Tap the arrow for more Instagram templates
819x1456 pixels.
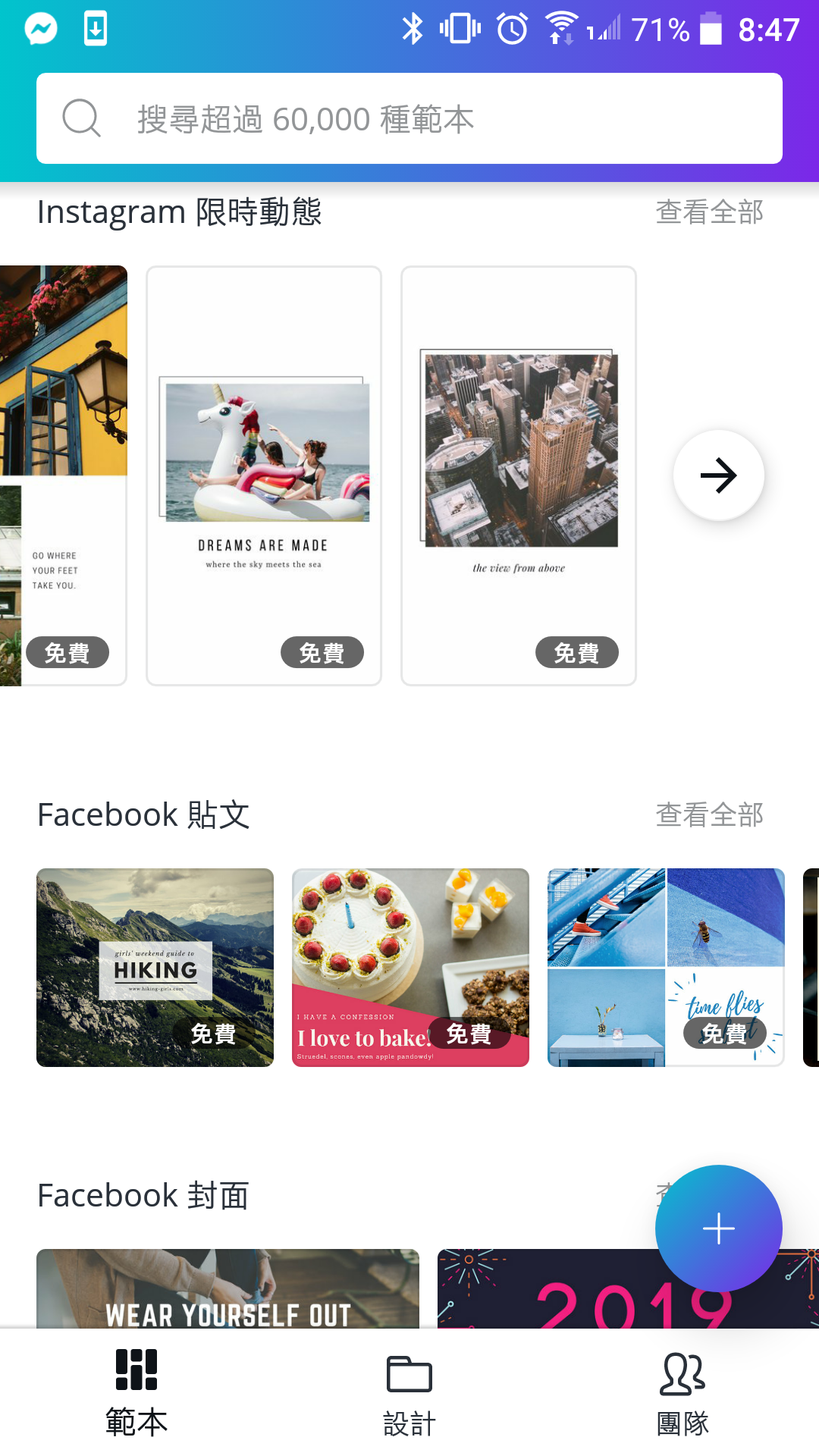pyautogui.click(x=718, y=475)
